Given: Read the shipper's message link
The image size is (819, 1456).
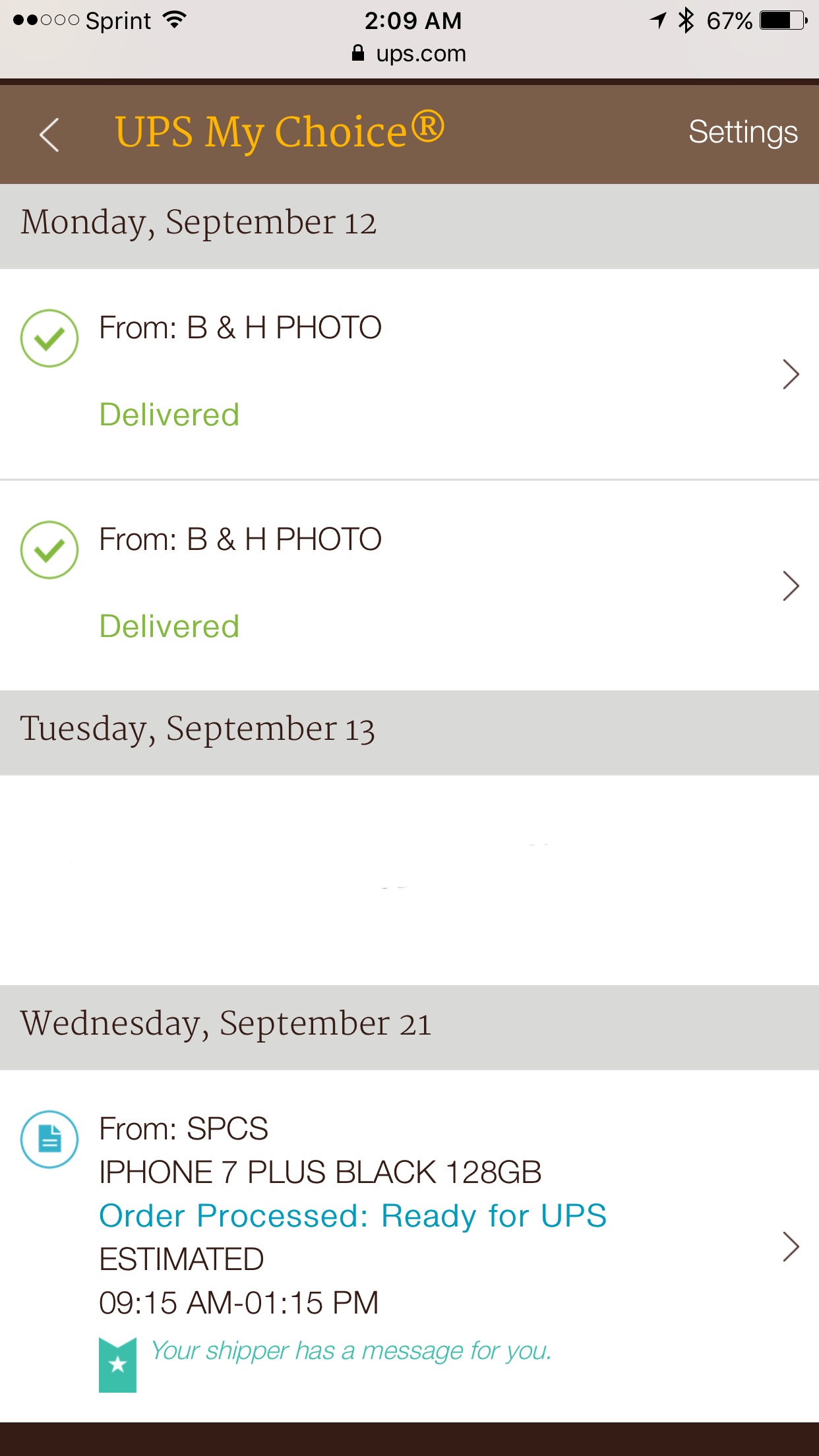Looking at the screenshot, I should coord(351,1350).
